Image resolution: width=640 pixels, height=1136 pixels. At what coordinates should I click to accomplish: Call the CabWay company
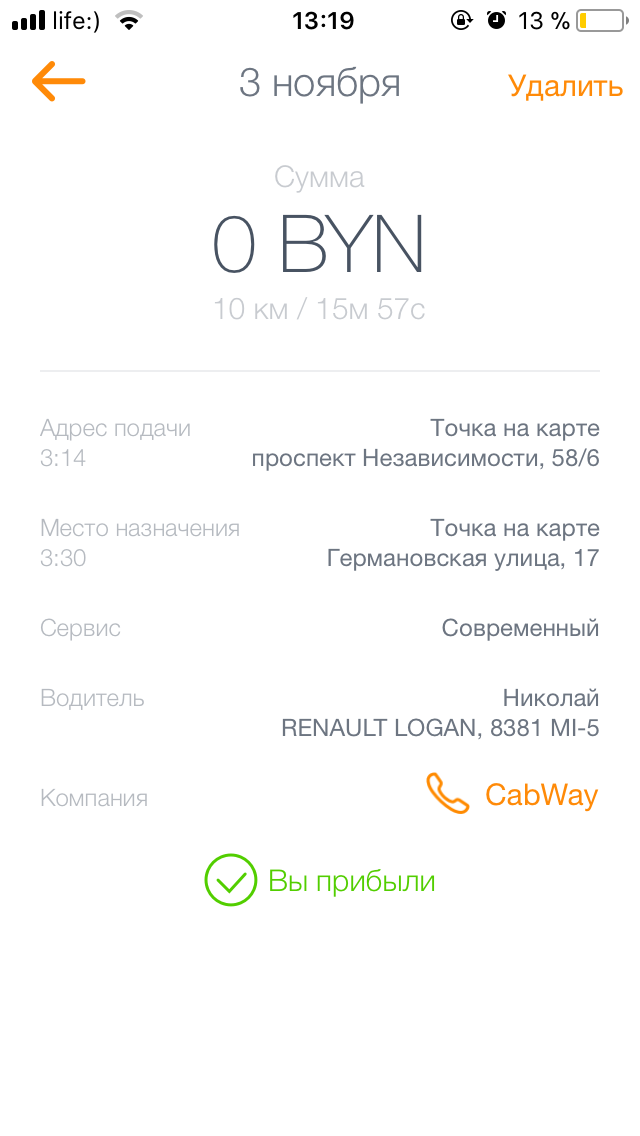coord(512,794)
